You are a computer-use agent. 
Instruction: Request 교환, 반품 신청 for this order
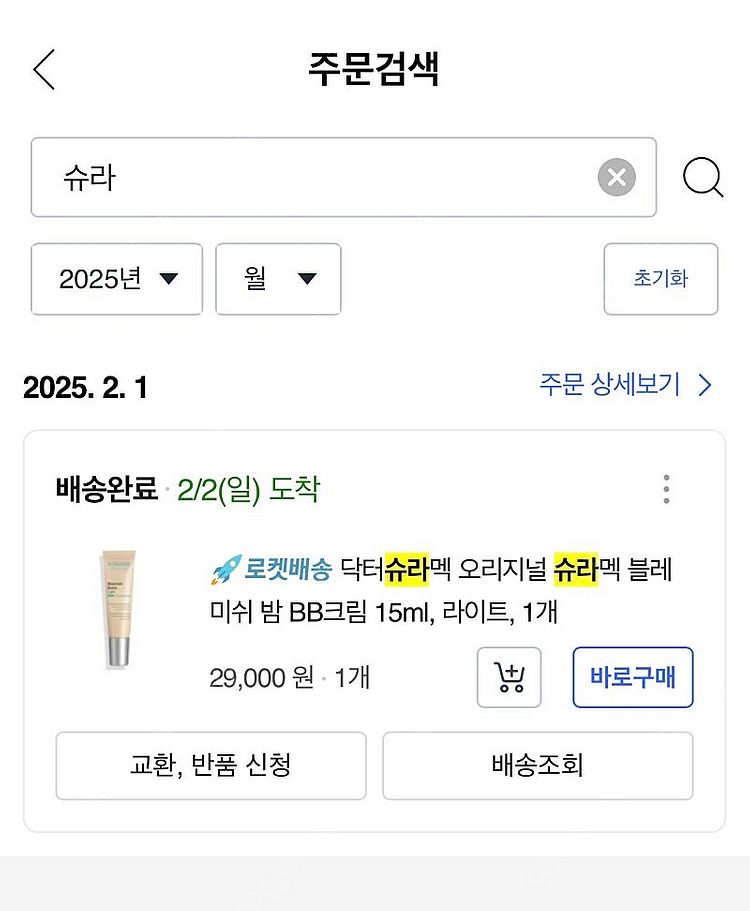211,766
